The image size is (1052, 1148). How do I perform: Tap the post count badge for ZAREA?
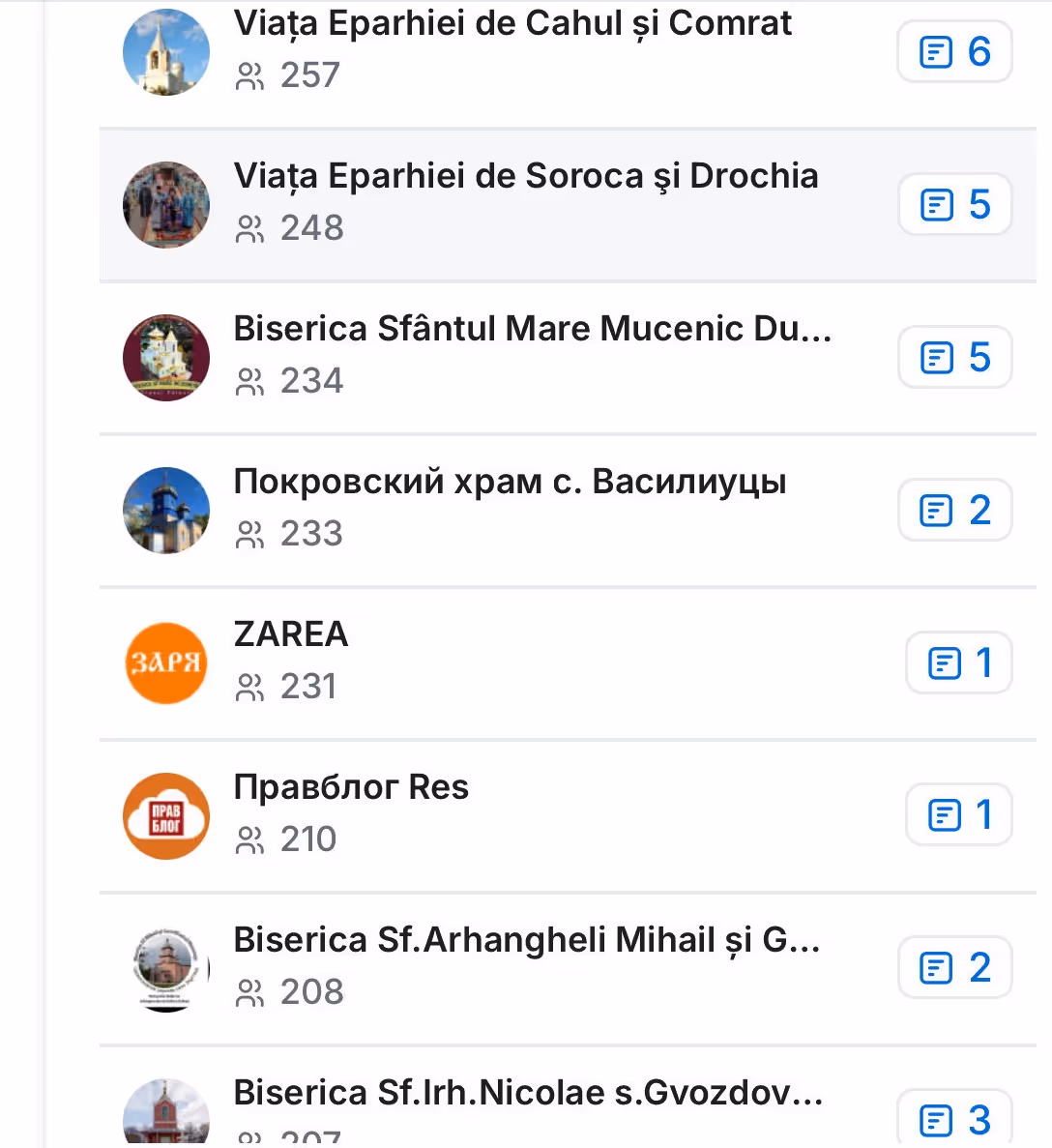click(958, 663)
